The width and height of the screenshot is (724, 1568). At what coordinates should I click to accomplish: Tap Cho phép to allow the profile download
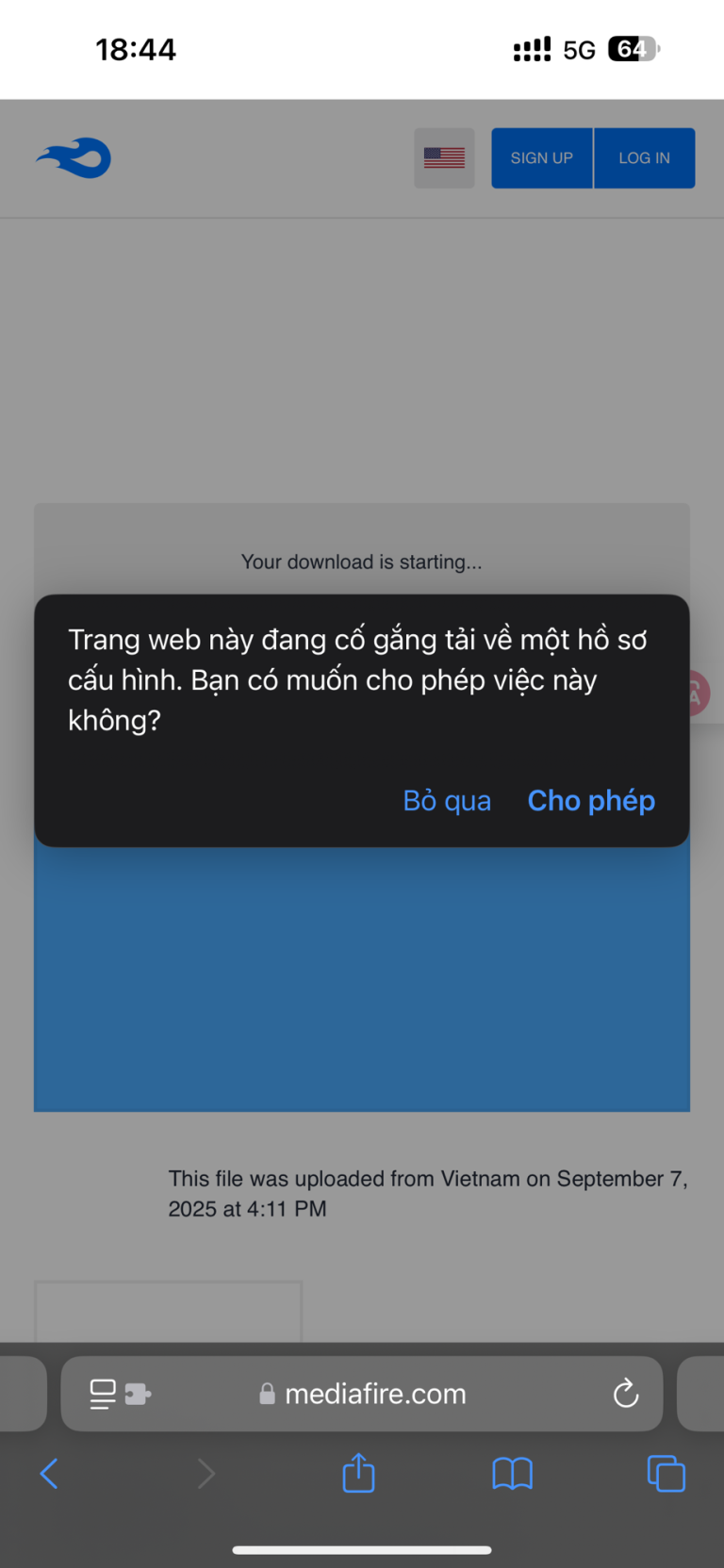(x=591, y=800)
